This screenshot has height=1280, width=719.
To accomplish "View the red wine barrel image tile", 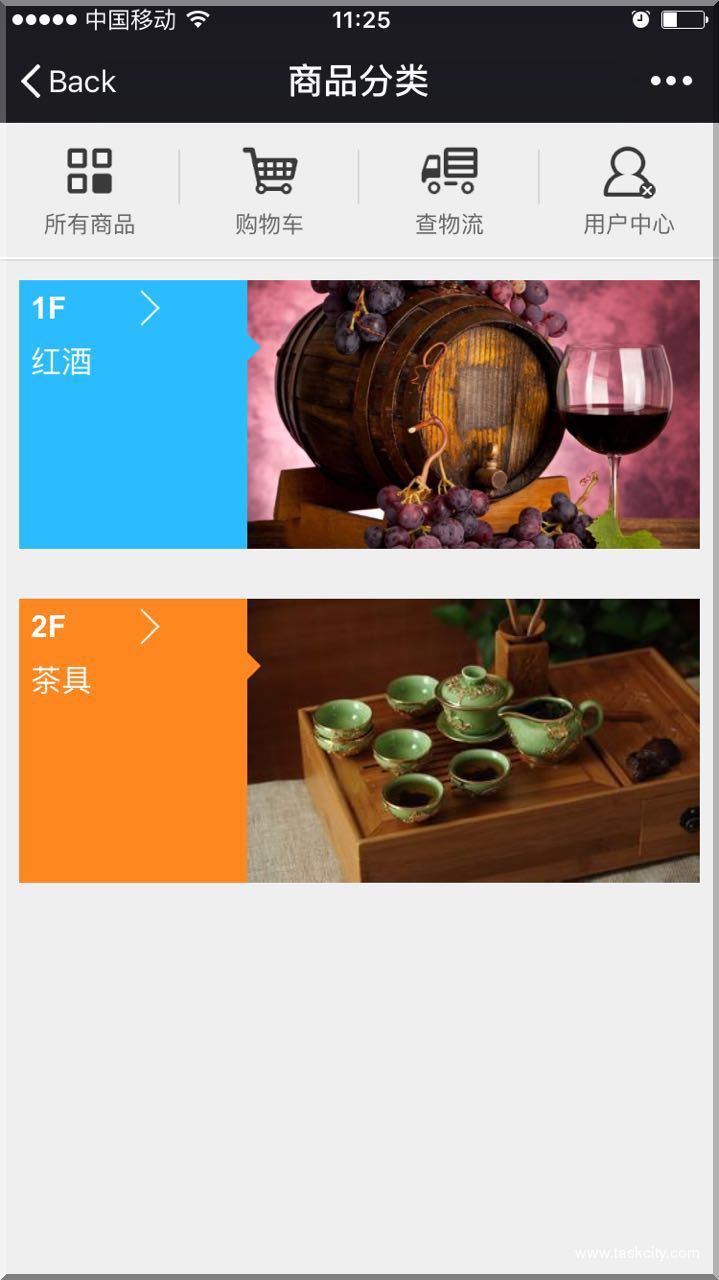I will pos(473,414).
